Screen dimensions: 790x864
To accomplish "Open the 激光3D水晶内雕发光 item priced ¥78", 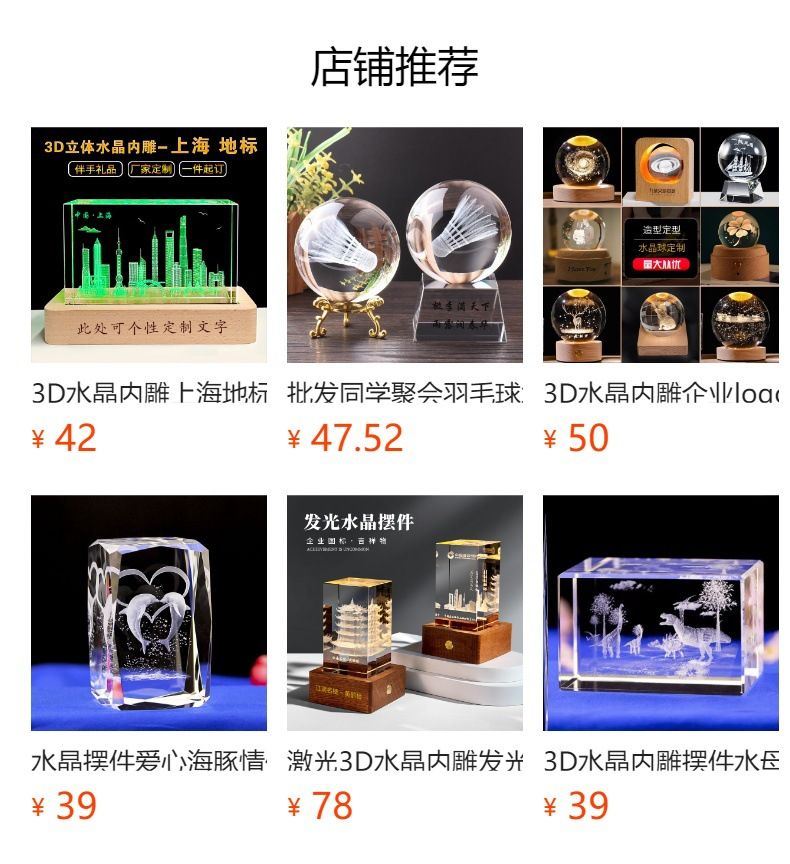I will pos(404,613).
